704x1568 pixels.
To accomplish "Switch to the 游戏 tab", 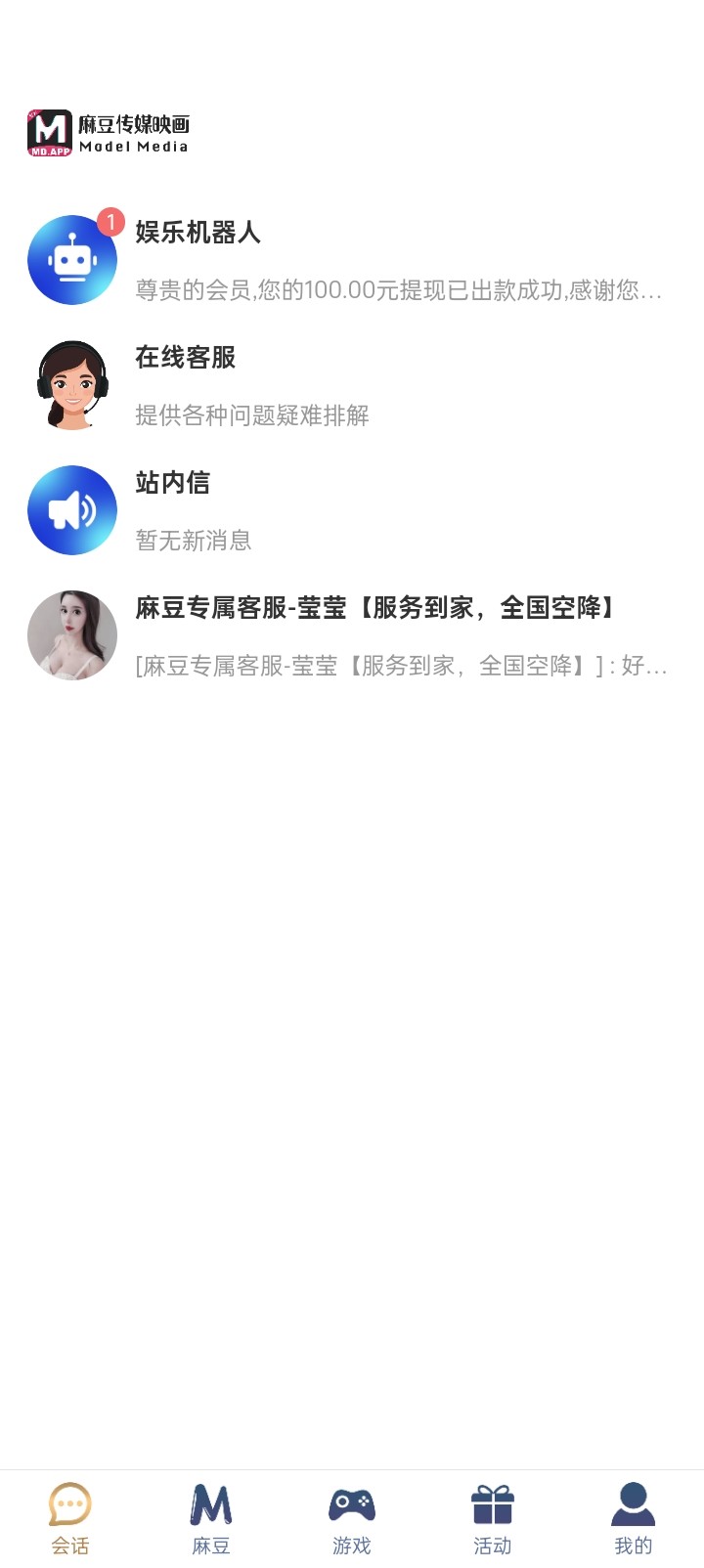I will [x=352, y=1518].
